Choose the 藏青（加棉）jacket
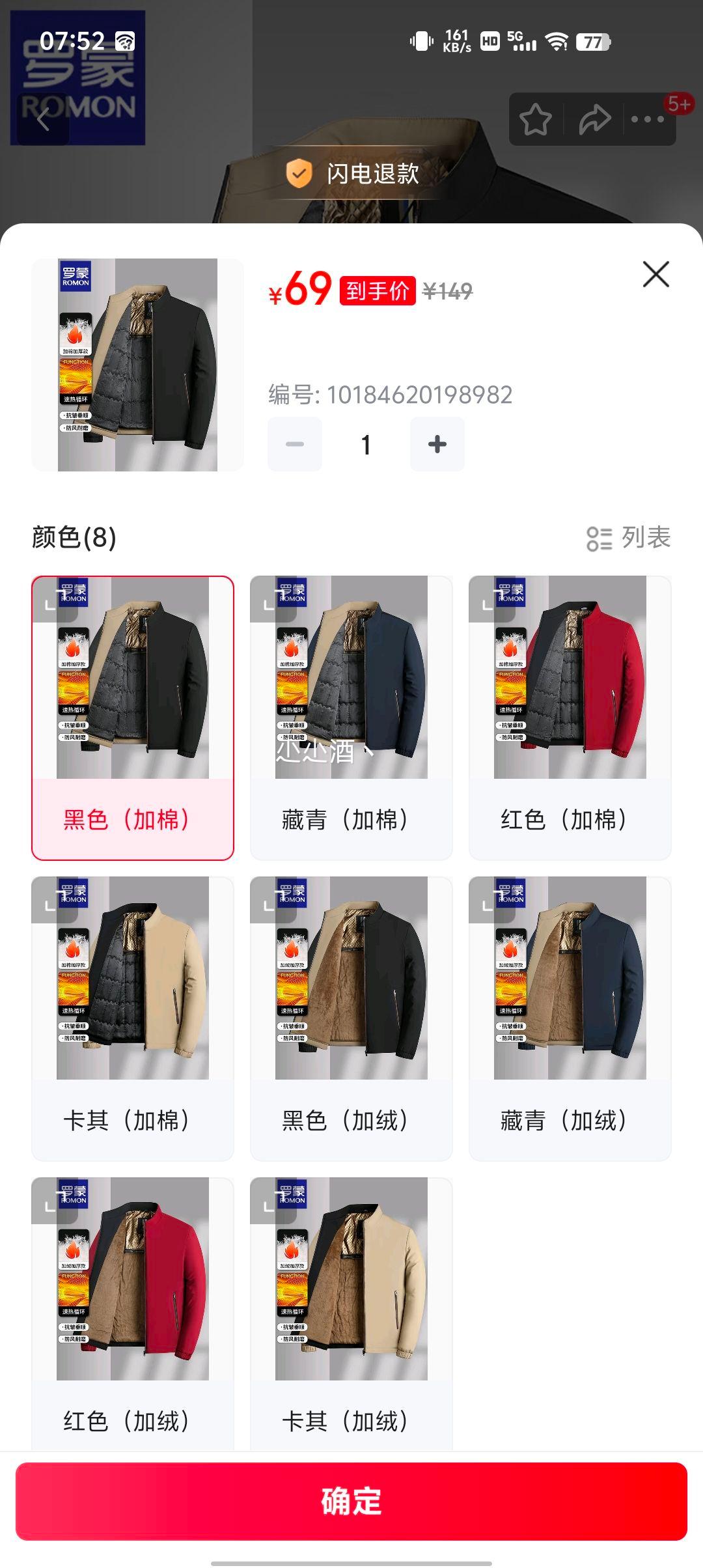 coord(351,718)
